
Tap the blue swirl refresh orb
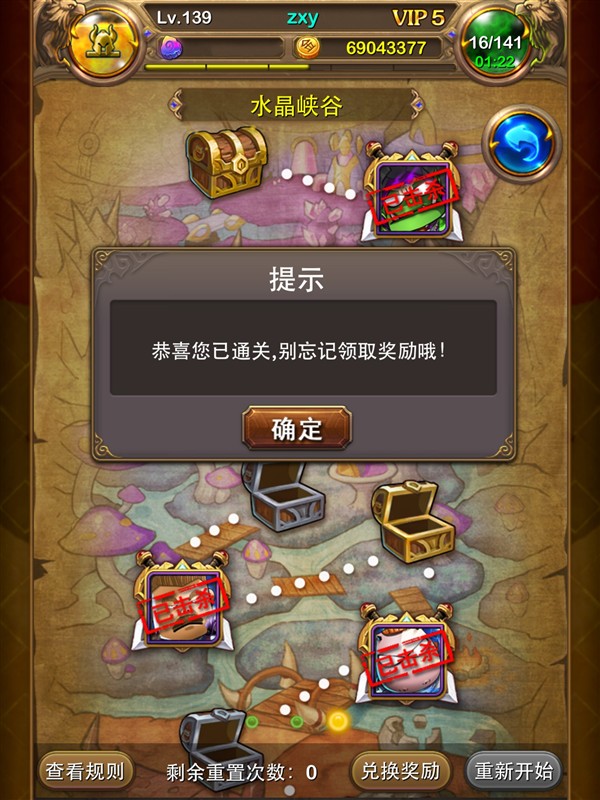coord(523,144)
